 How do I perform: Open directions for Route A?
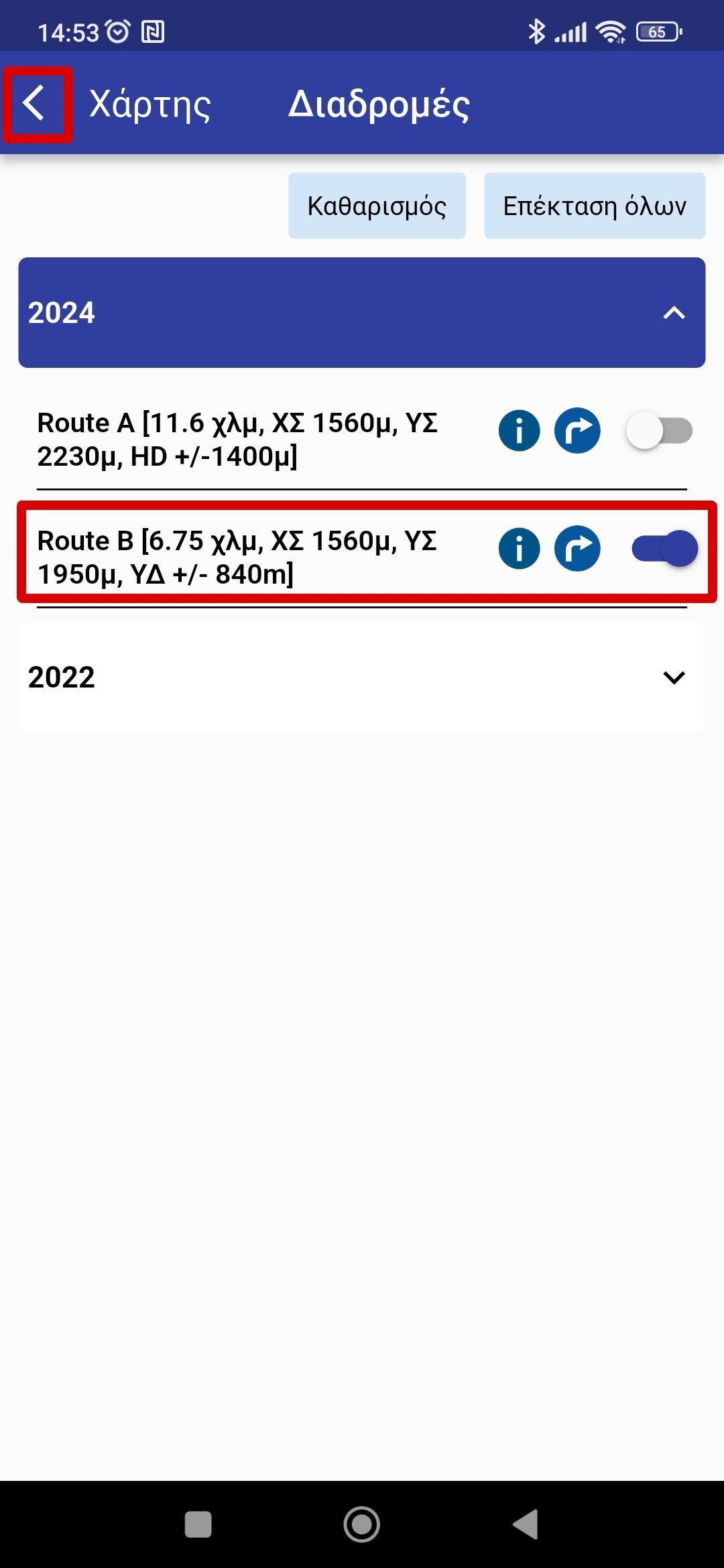click(577, 431)
